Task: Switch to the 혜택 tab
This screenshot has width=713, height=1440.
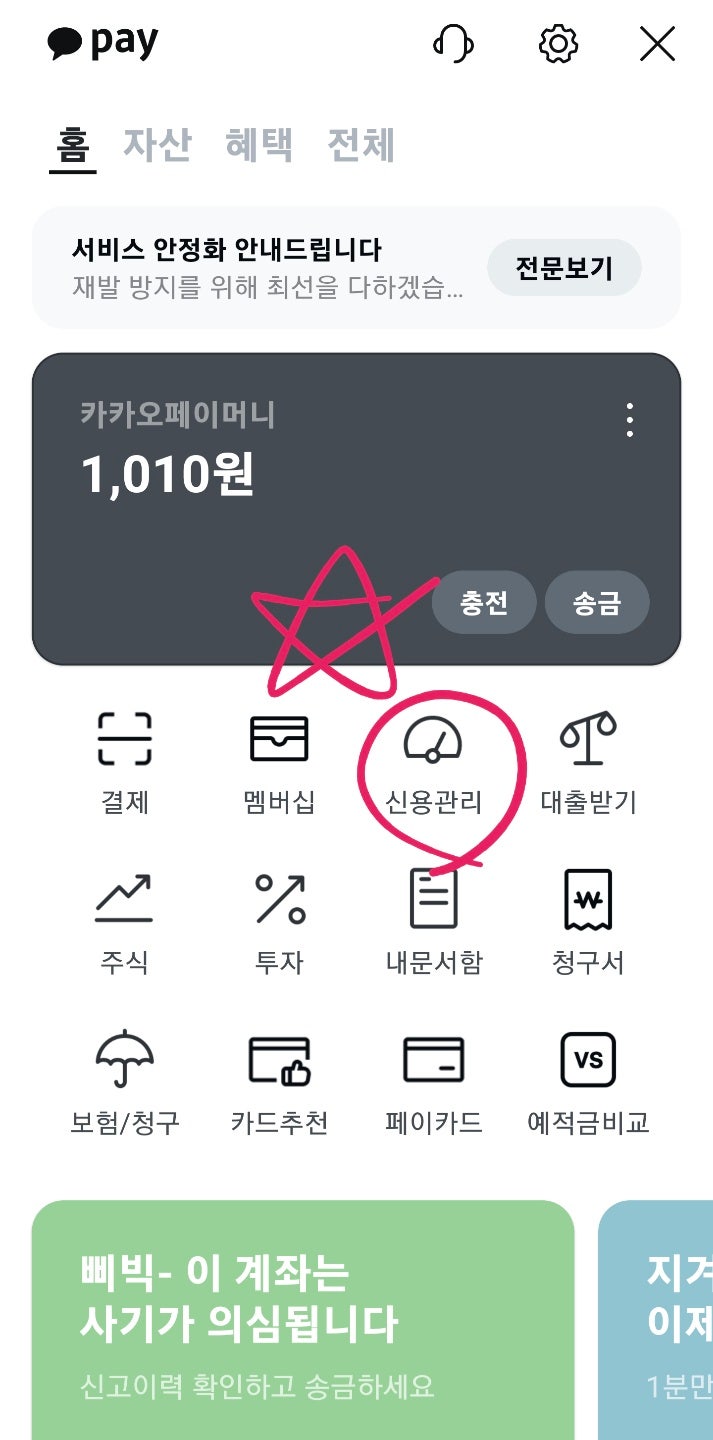Action: click(x=259, y=145)
